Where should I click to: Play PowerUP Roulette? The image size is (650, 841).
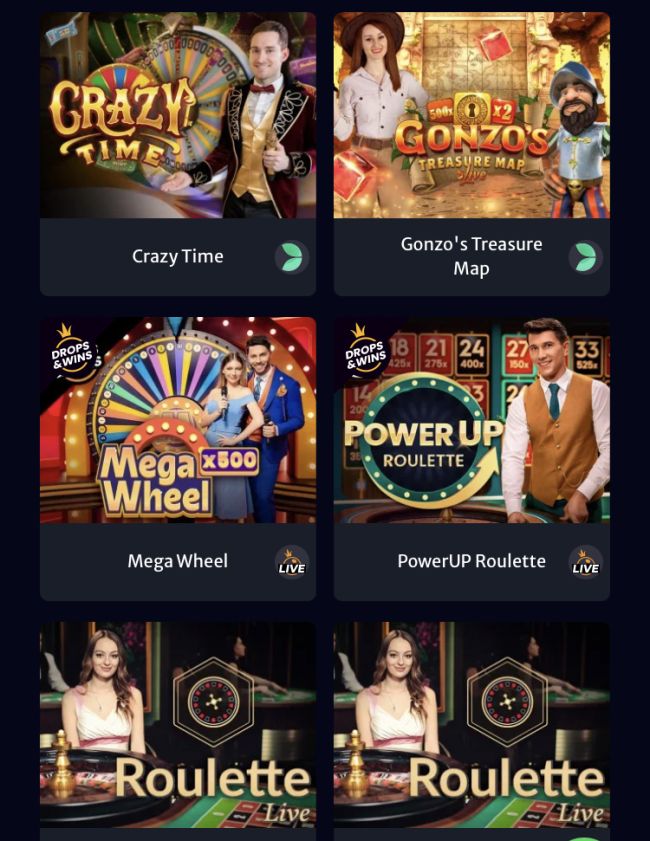coord(471,421)
